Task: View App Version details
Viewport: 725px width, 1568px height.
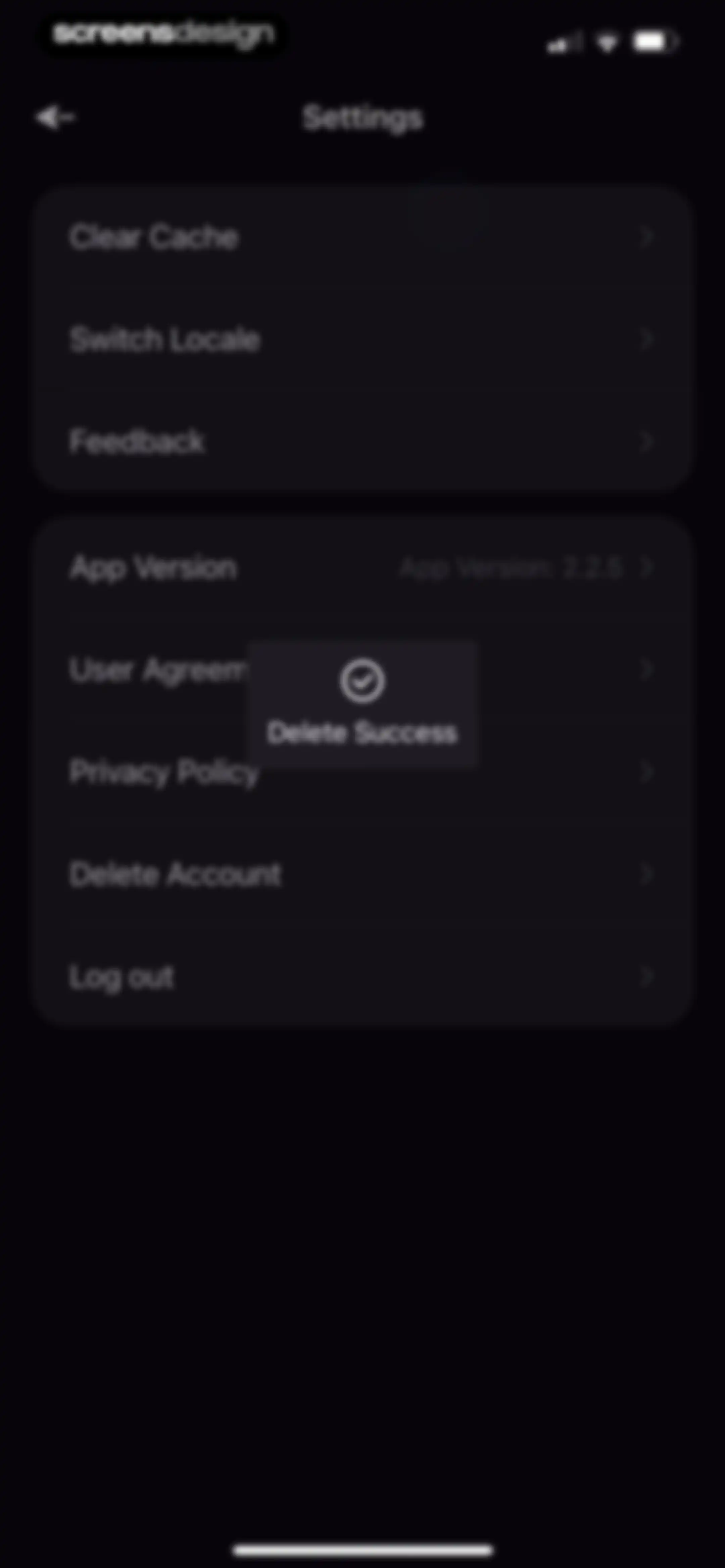Action: pos(362,567)
